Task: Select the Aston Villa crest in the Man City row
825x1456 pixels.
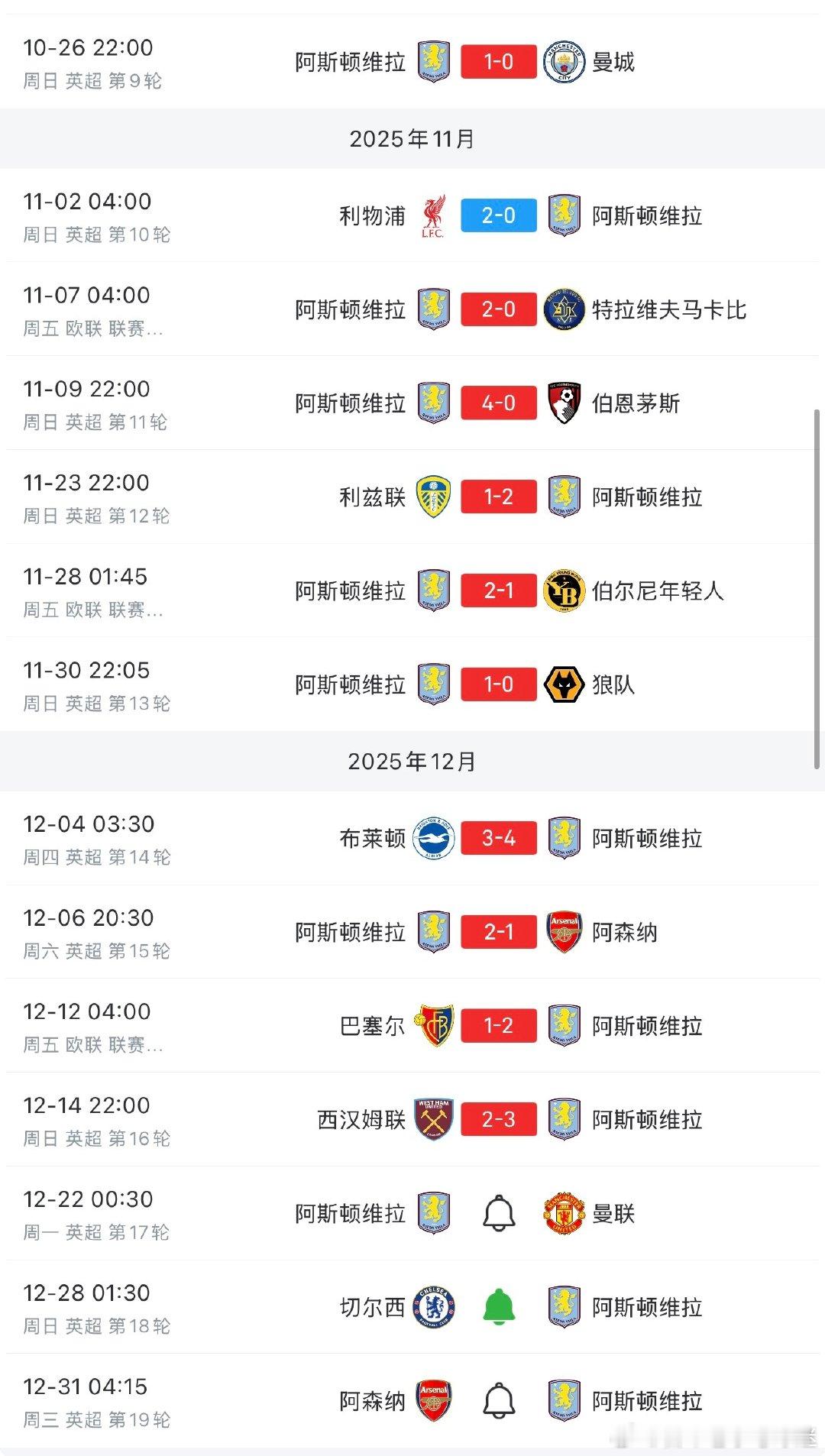Action: pyautogui.click(x=432, y=62)
